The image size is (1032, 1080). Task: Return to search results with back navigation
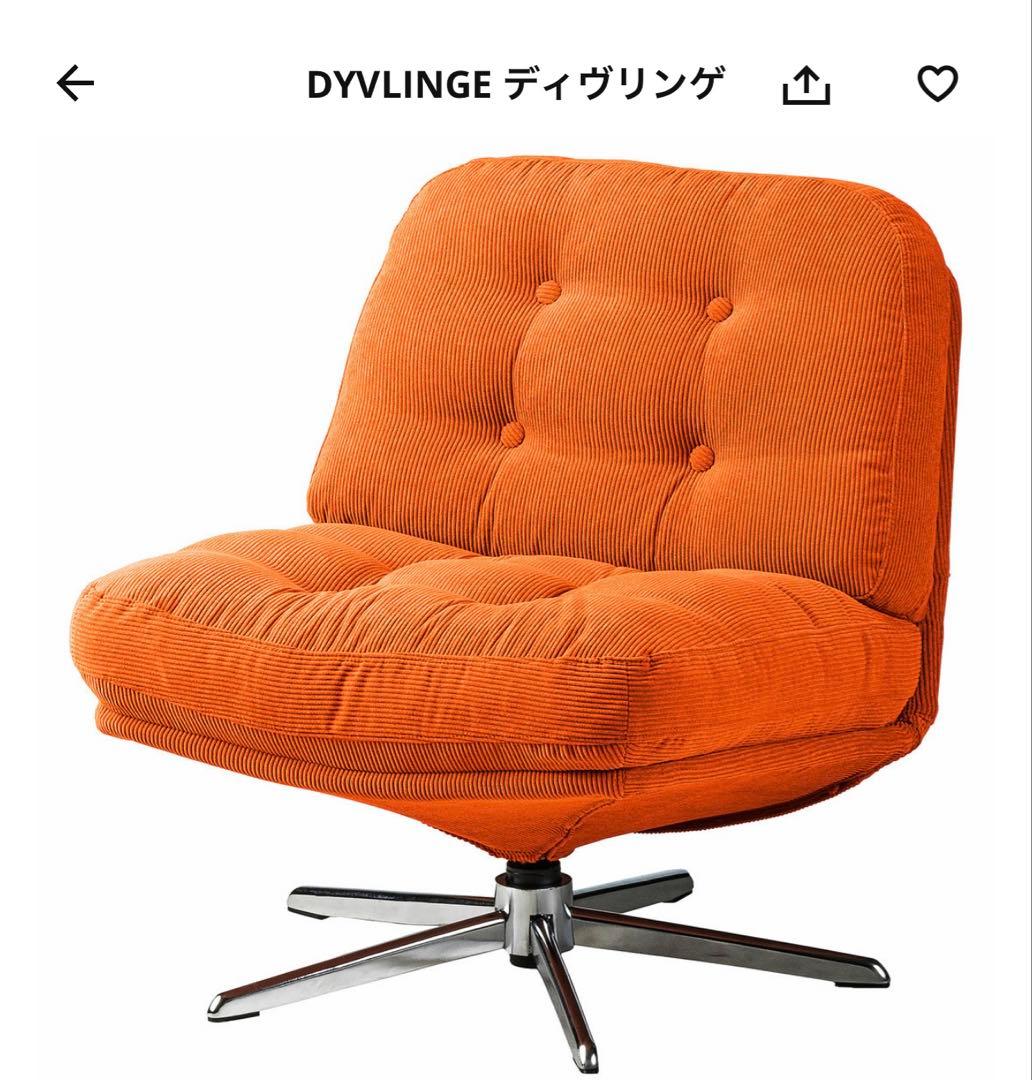(x=75, y=84)
